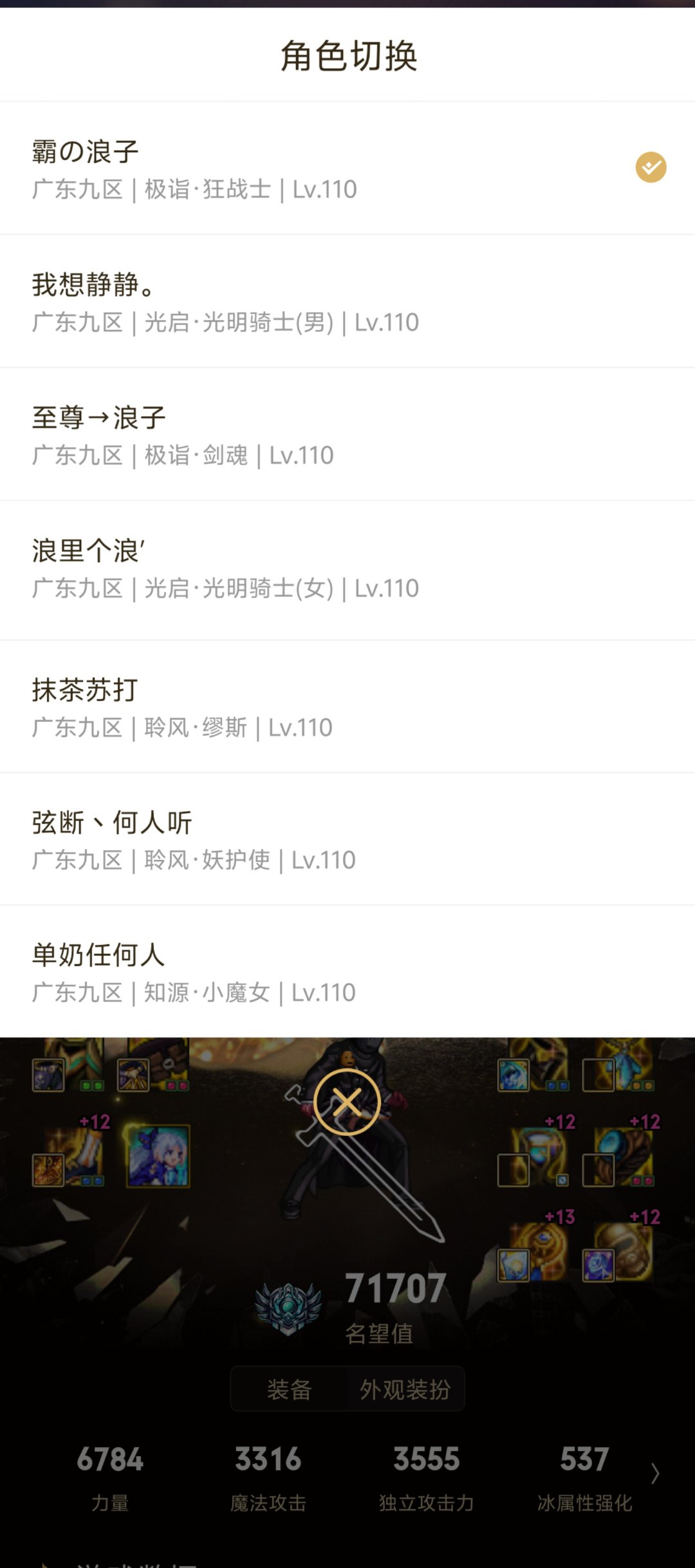Select the character 霸の浪子
This screenshot has width=695, height=1568.
coord(347,169)
